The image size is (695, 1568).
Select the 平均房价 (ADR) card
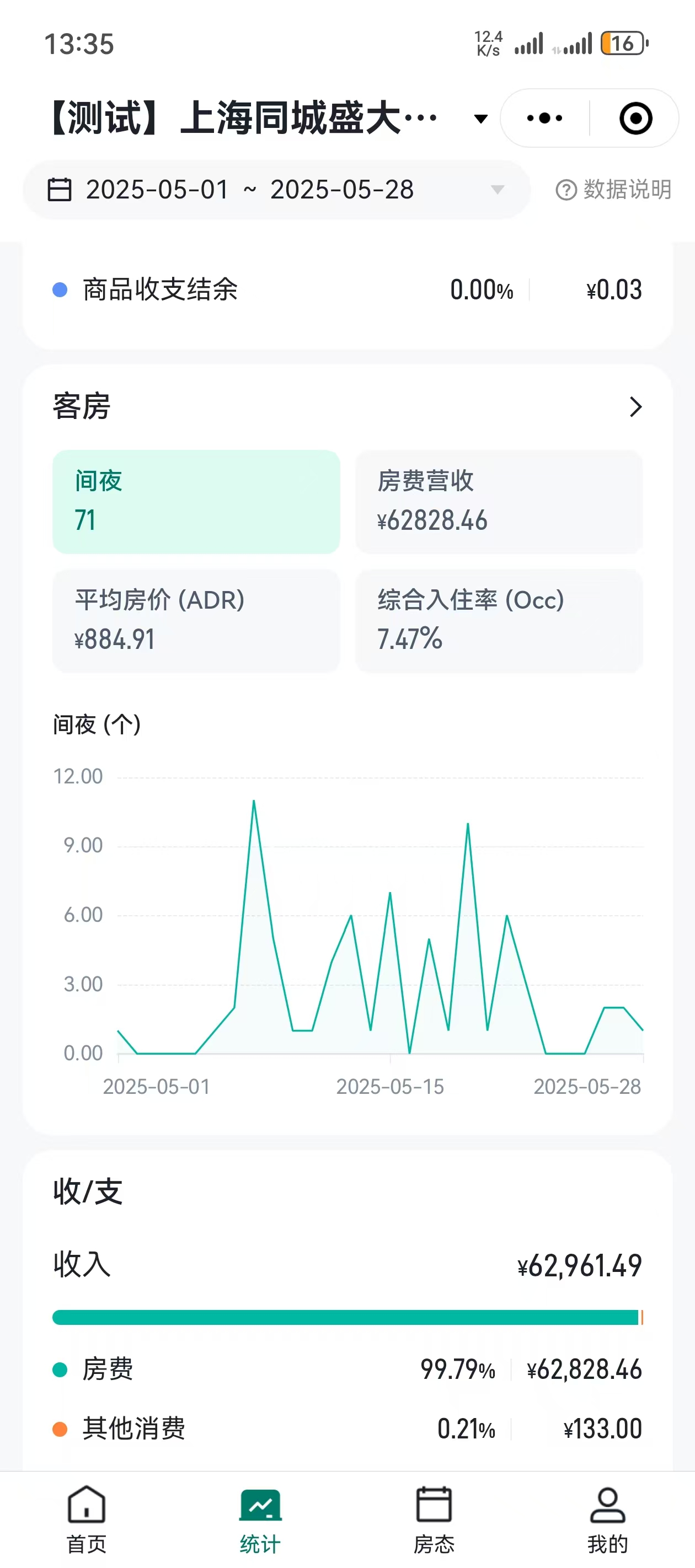(196, 620)
